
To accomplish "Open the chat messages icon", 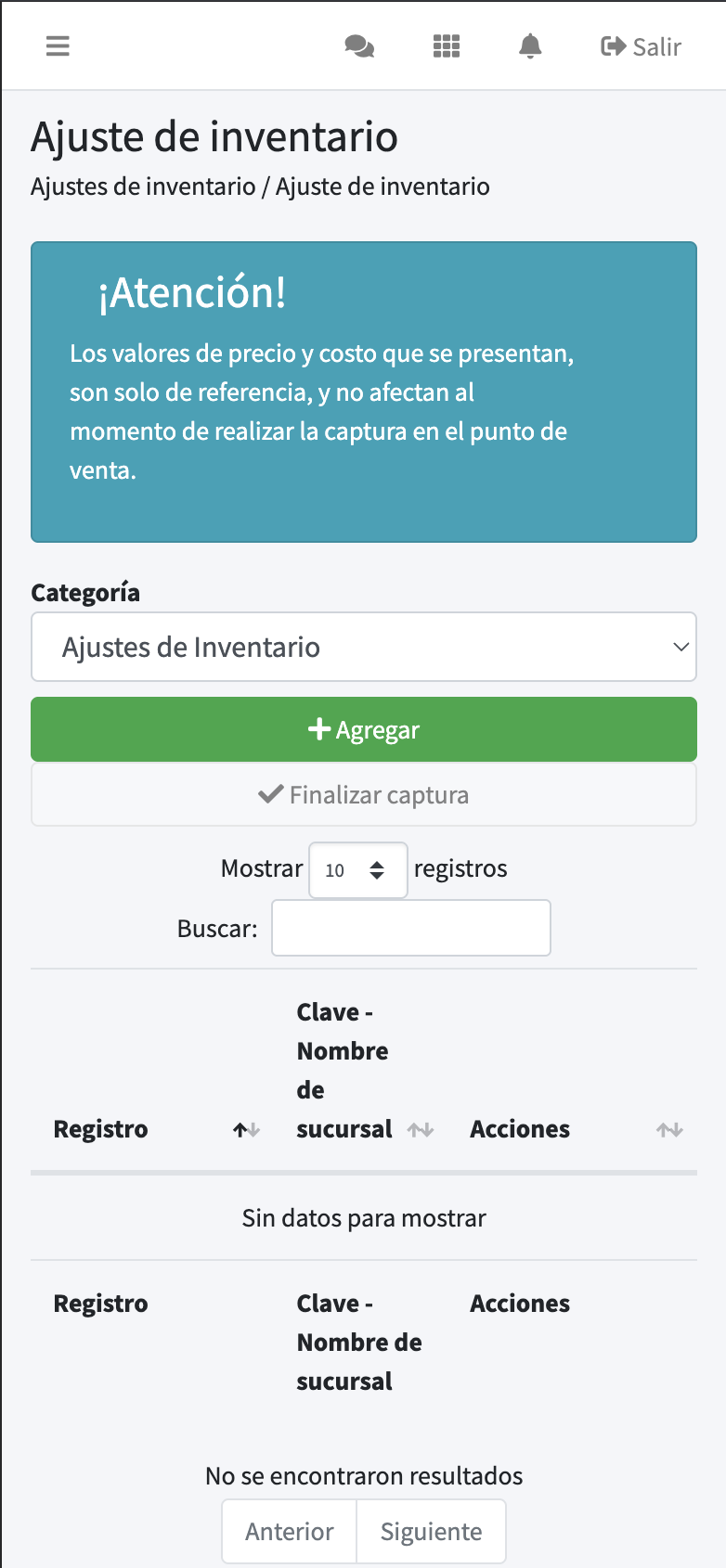I will click(359, 46).
